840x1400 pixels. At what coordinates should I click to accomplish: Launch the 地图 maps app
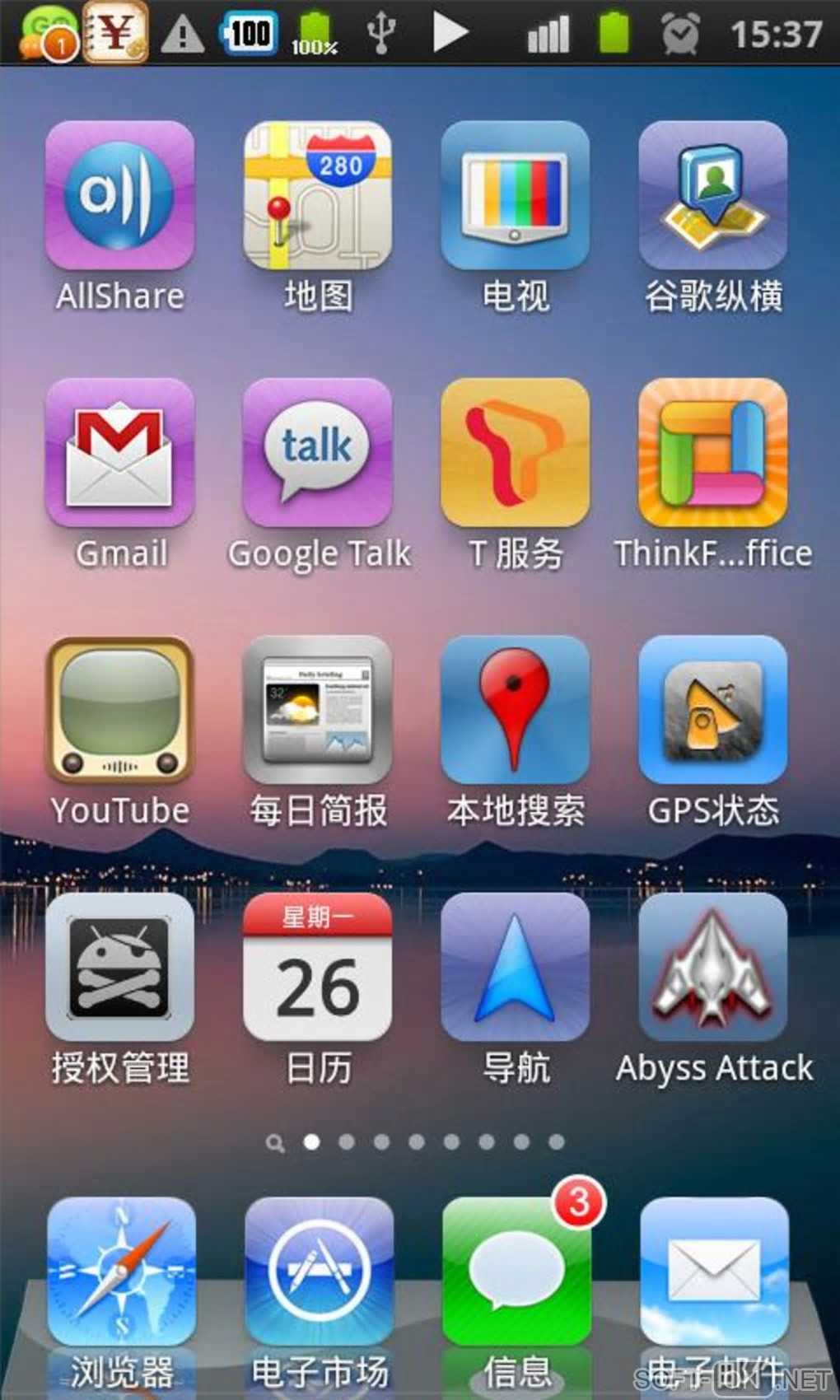point(318,195)
